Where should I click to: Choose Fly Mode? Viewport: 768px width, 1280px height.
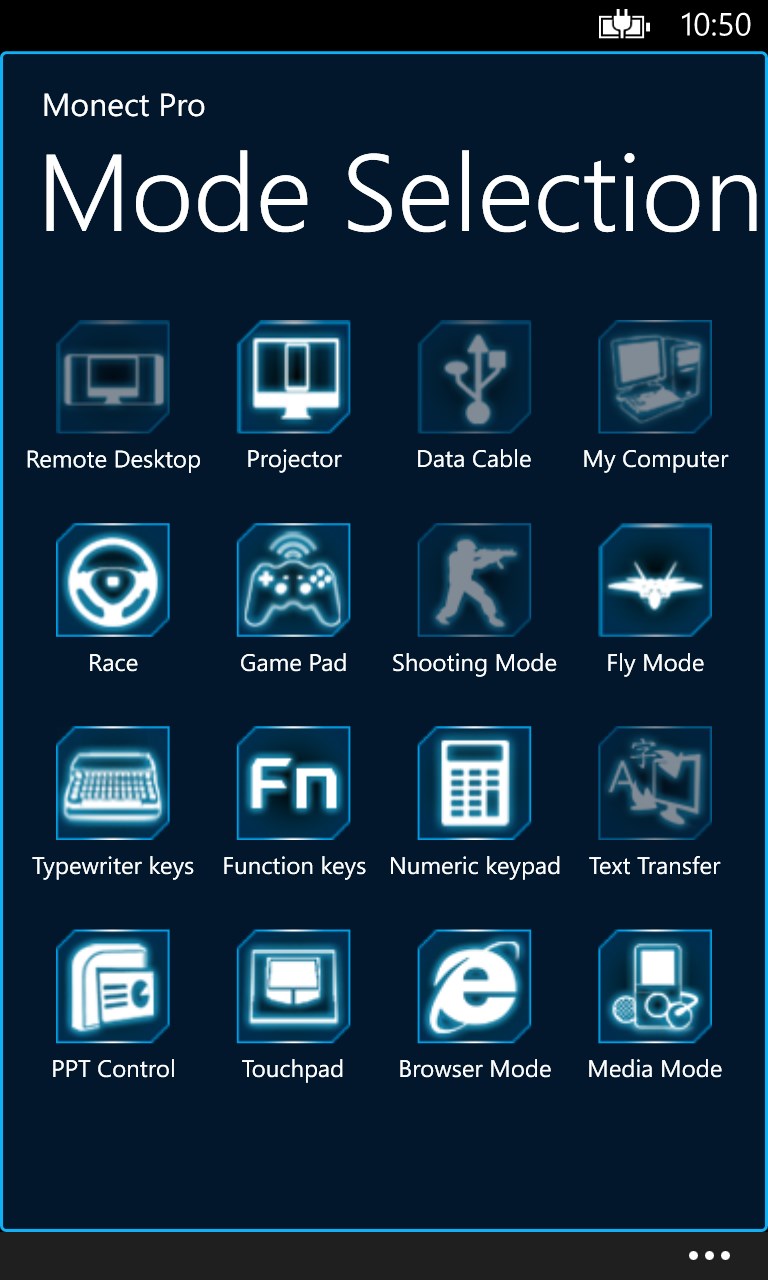(x=655, y=581)
